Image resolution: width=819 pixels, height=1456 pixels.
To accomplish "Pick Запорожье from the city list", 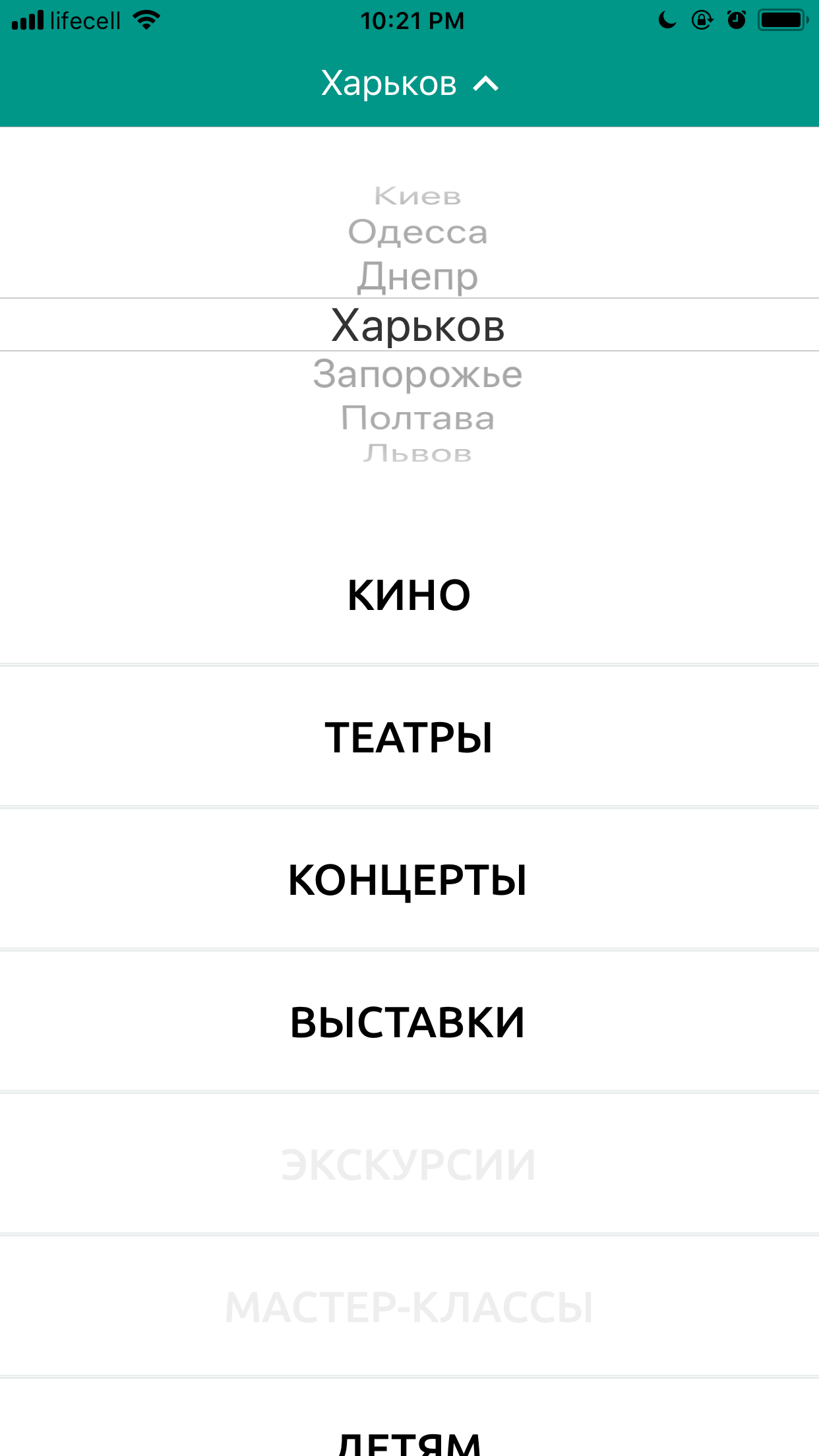I will click(x=417, y=374).
